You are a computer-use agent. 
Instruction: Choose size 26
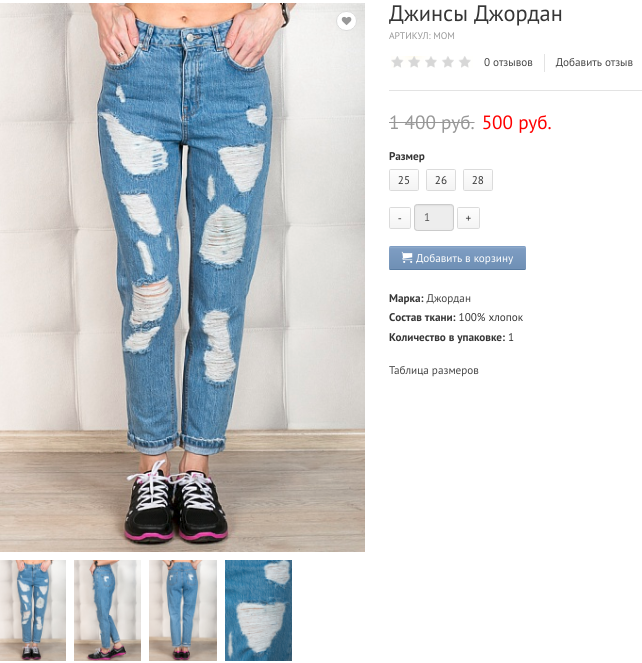[x=441, y=180]
